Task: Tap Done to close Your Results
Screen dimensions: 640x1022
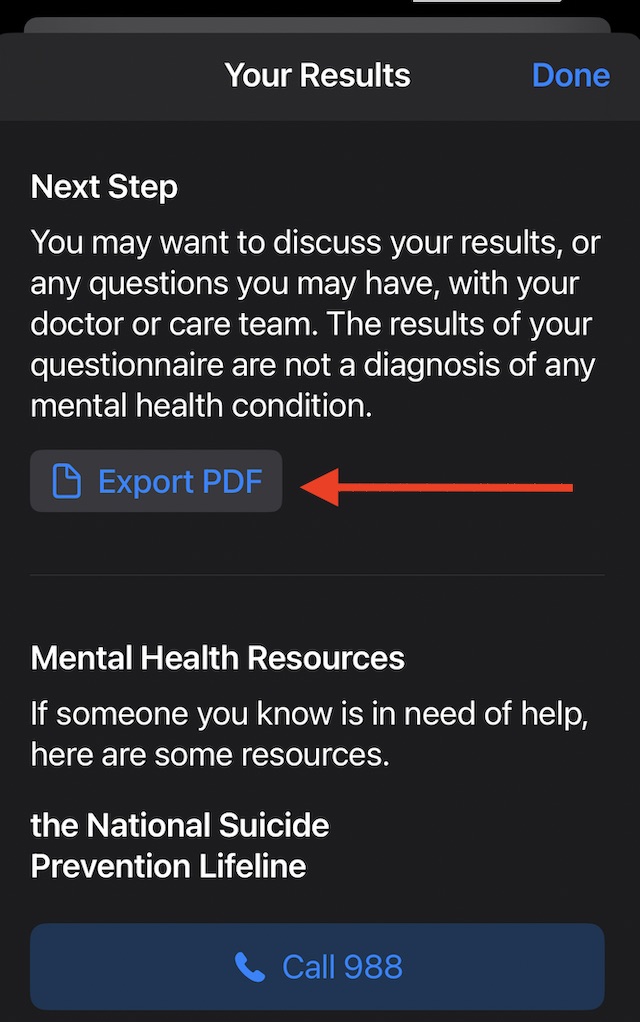Action: (x=570, y=76)
